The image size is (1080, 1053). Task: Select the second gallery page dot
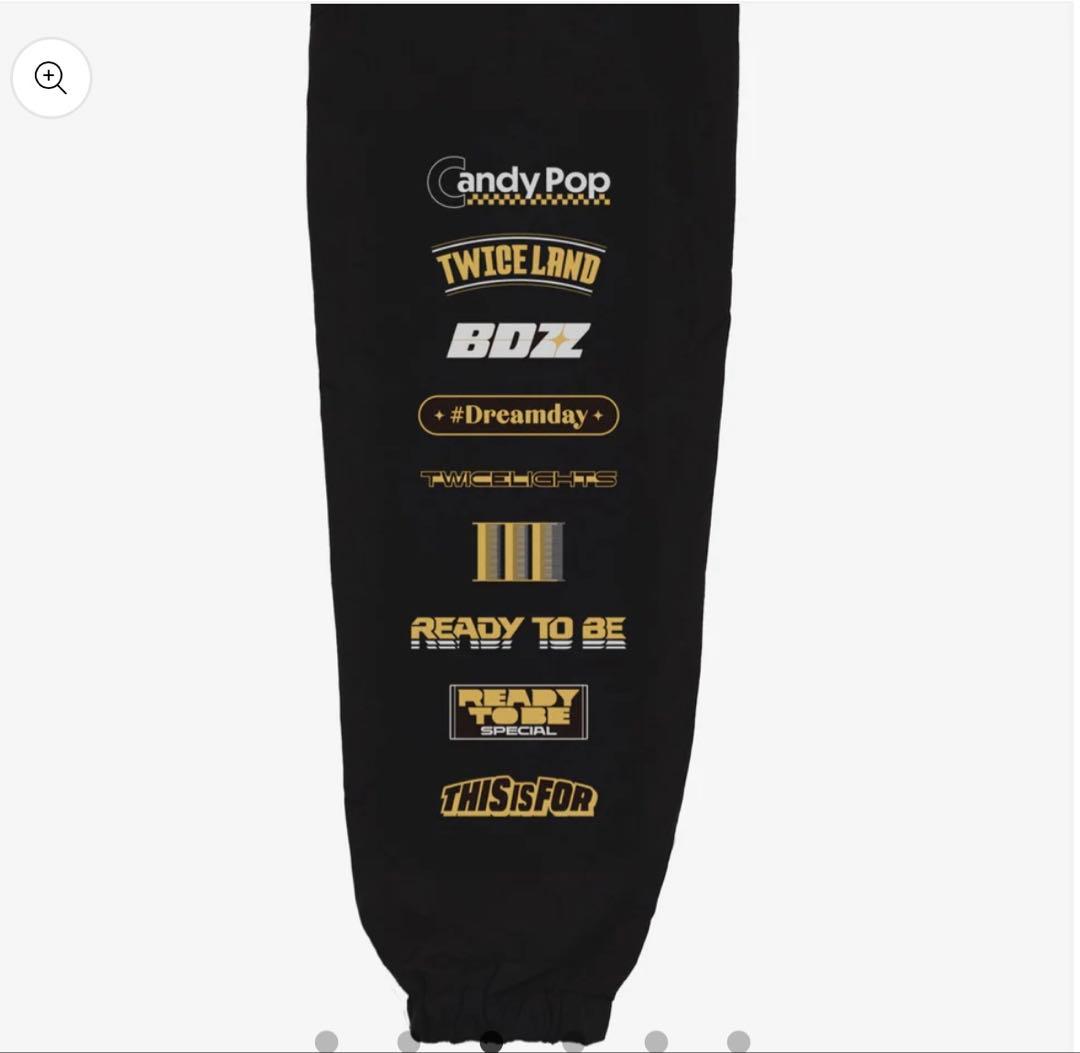pyautogui.click(x=408, y=1042)
